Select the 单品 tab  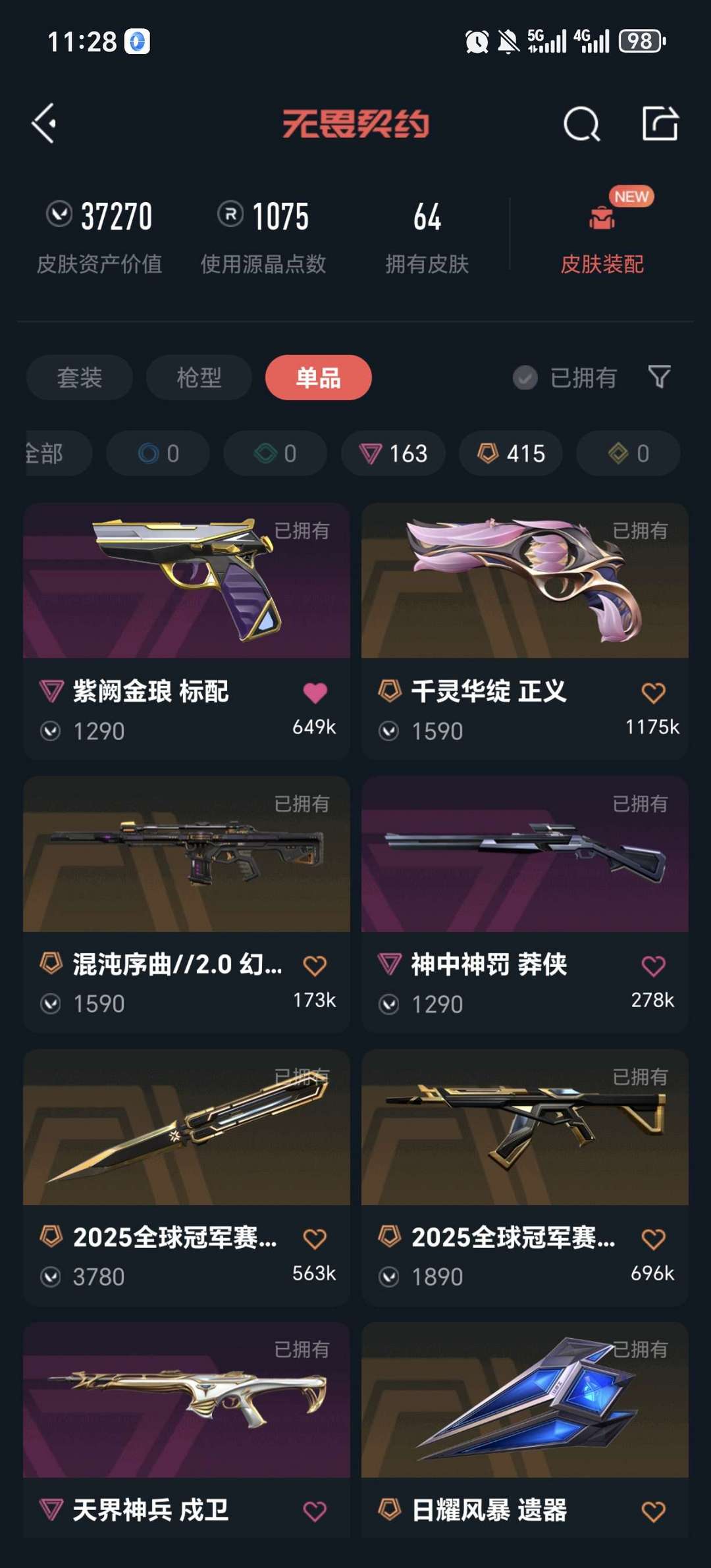318,377
